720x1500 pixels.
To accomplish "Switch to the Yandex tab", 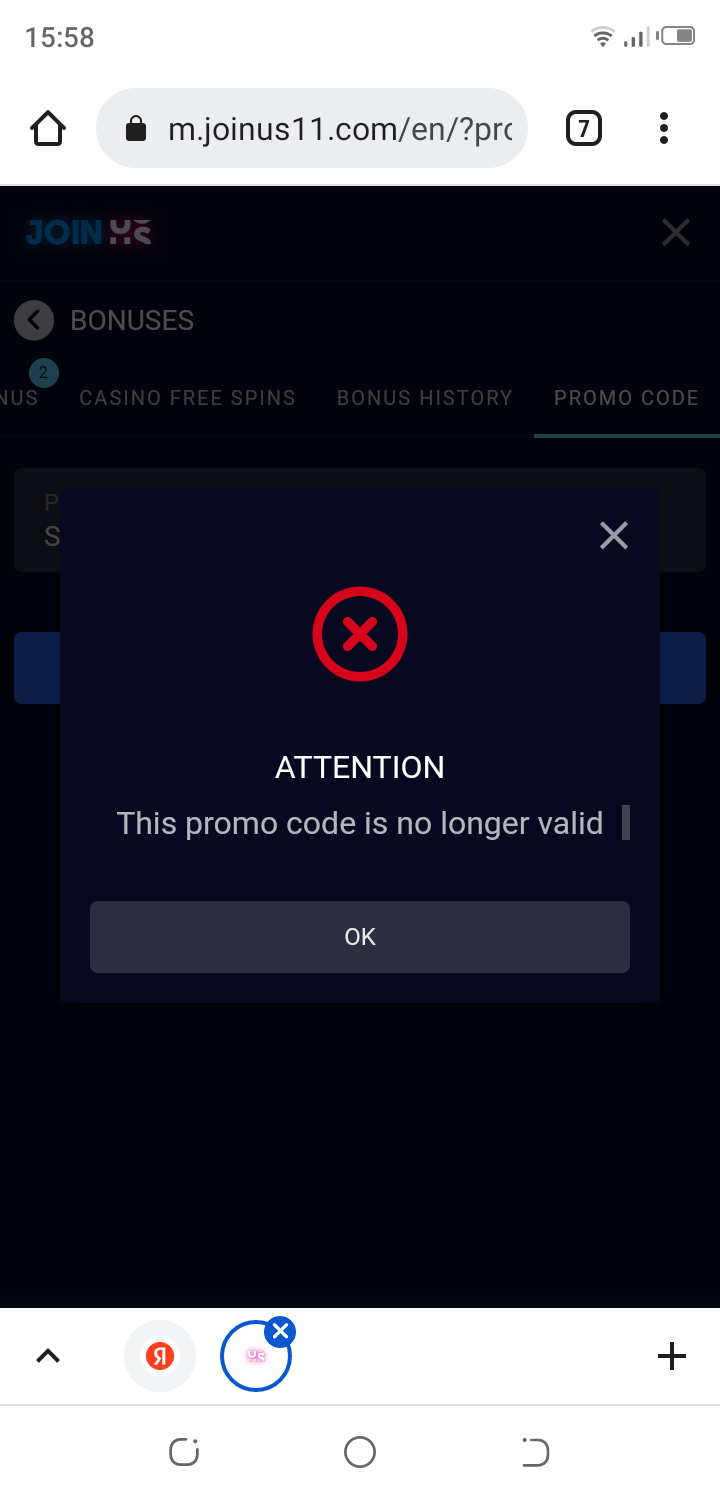I will pyautogui.click(x=160, y=1356).
